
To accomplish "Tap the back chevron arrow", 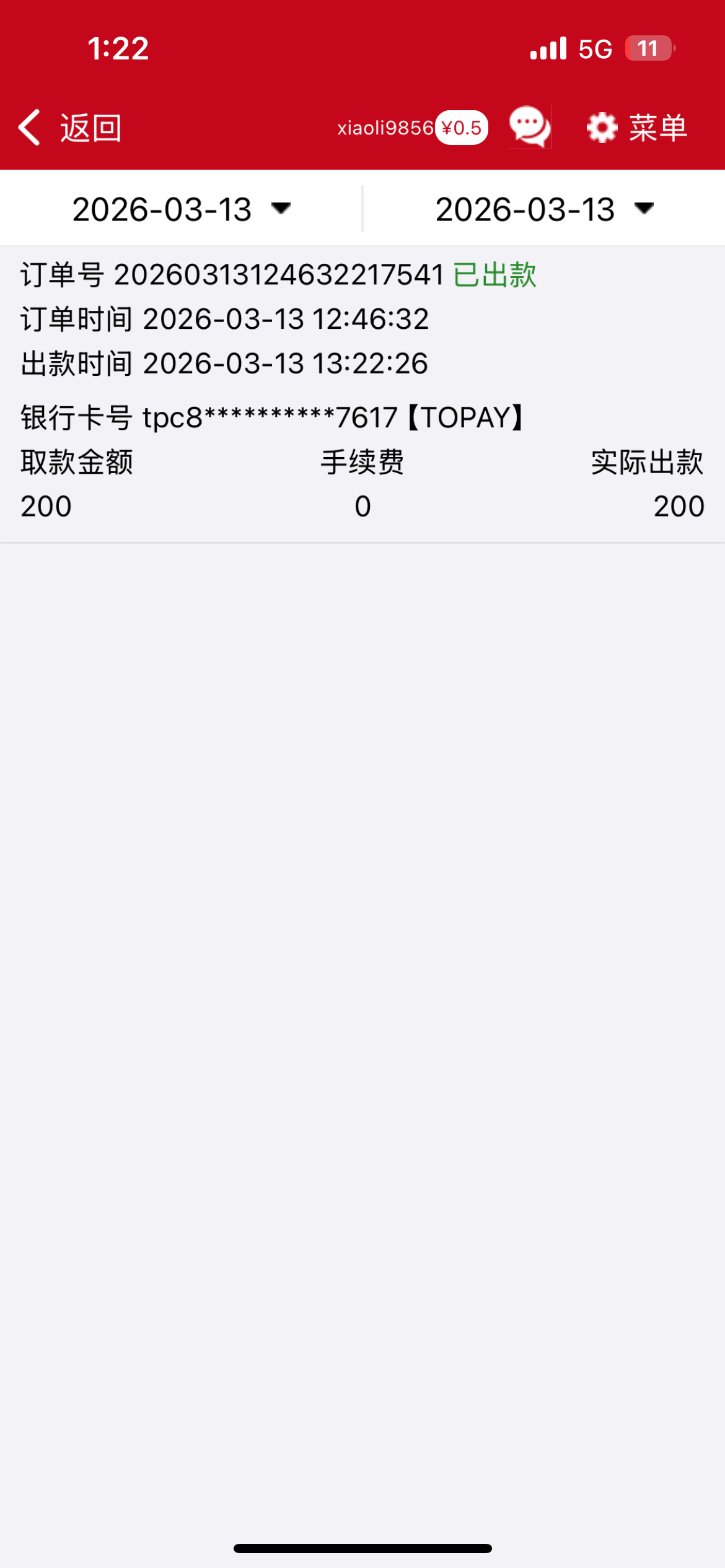I will 27,126.
